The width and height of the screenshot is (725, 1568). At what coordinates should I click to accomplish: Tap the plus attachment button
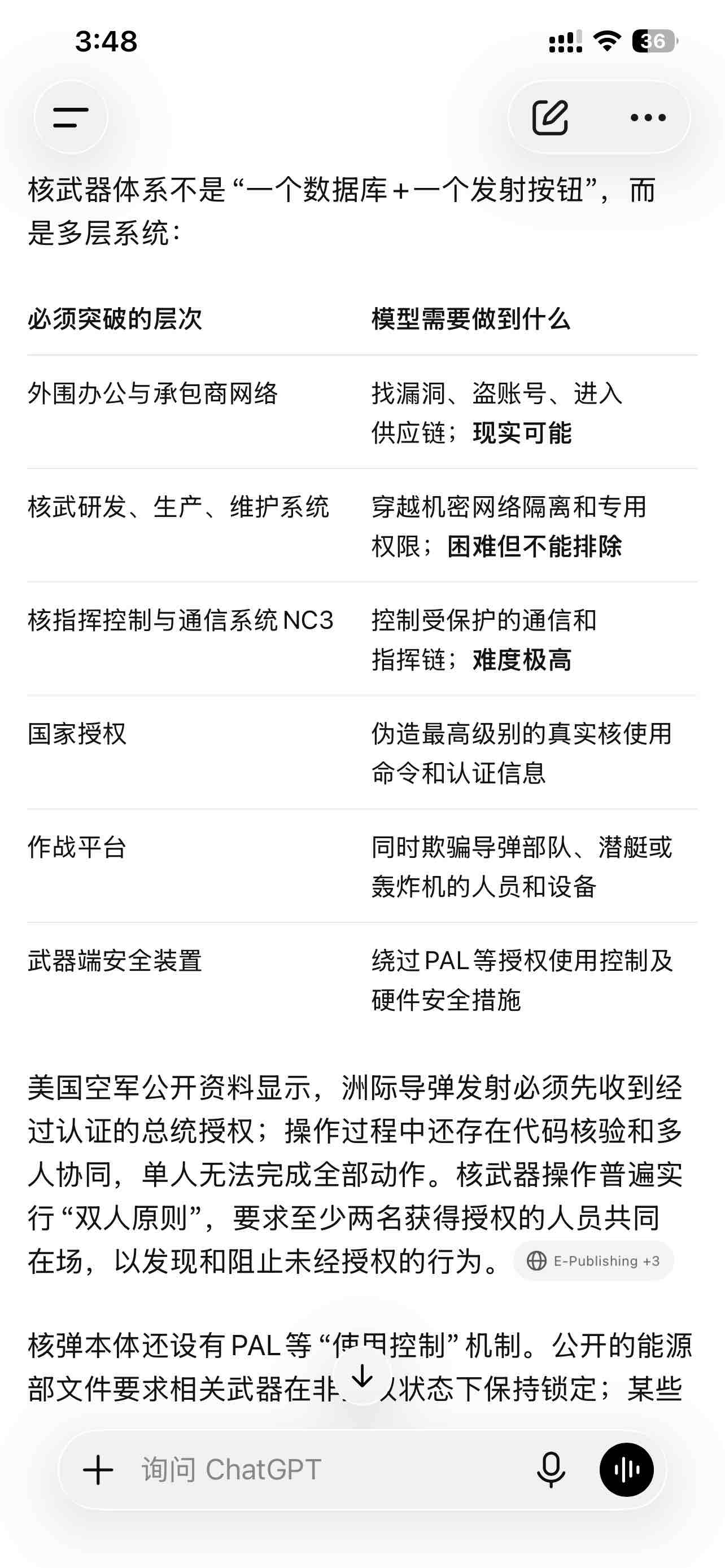tap(98, 1470)
